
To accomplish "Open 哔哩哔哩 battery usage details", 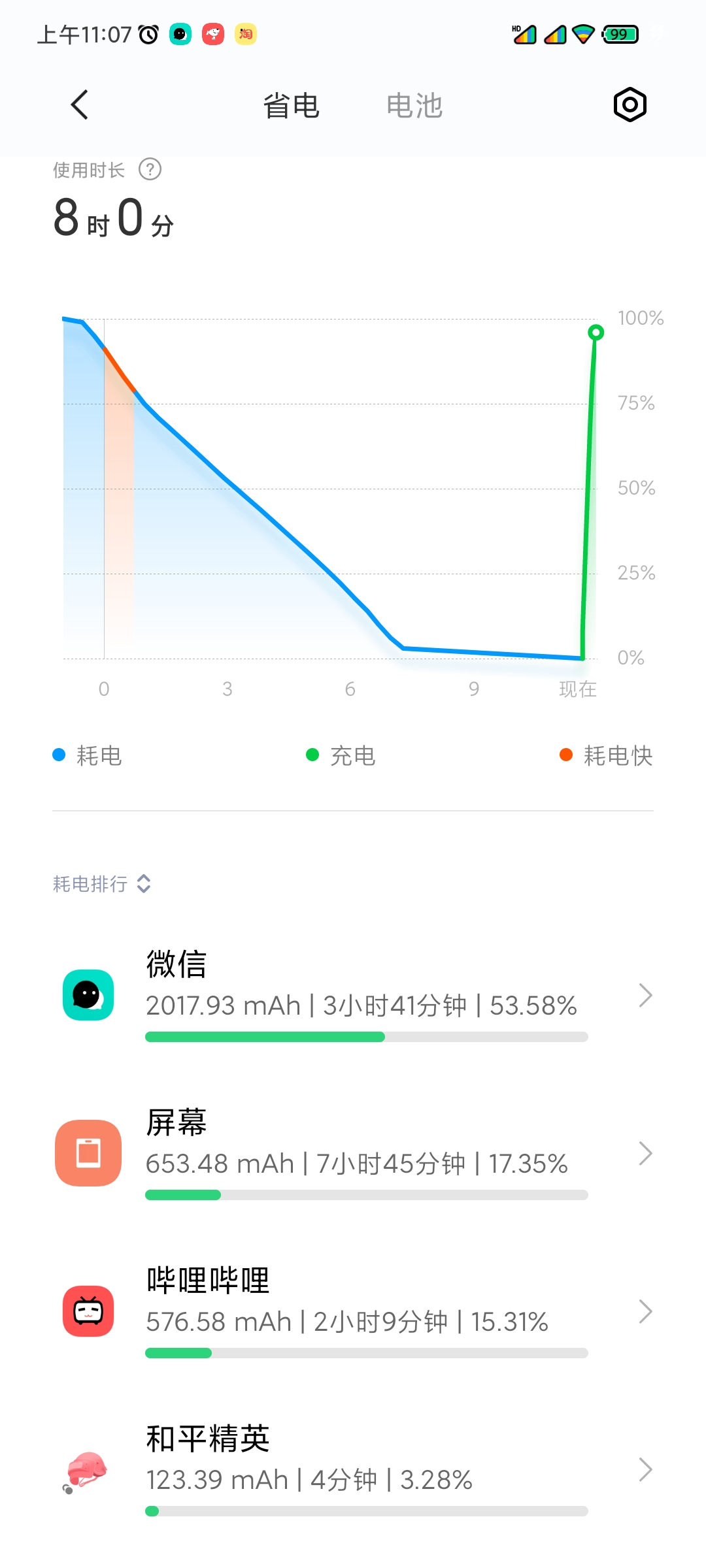I will (x=353, y=1311).
